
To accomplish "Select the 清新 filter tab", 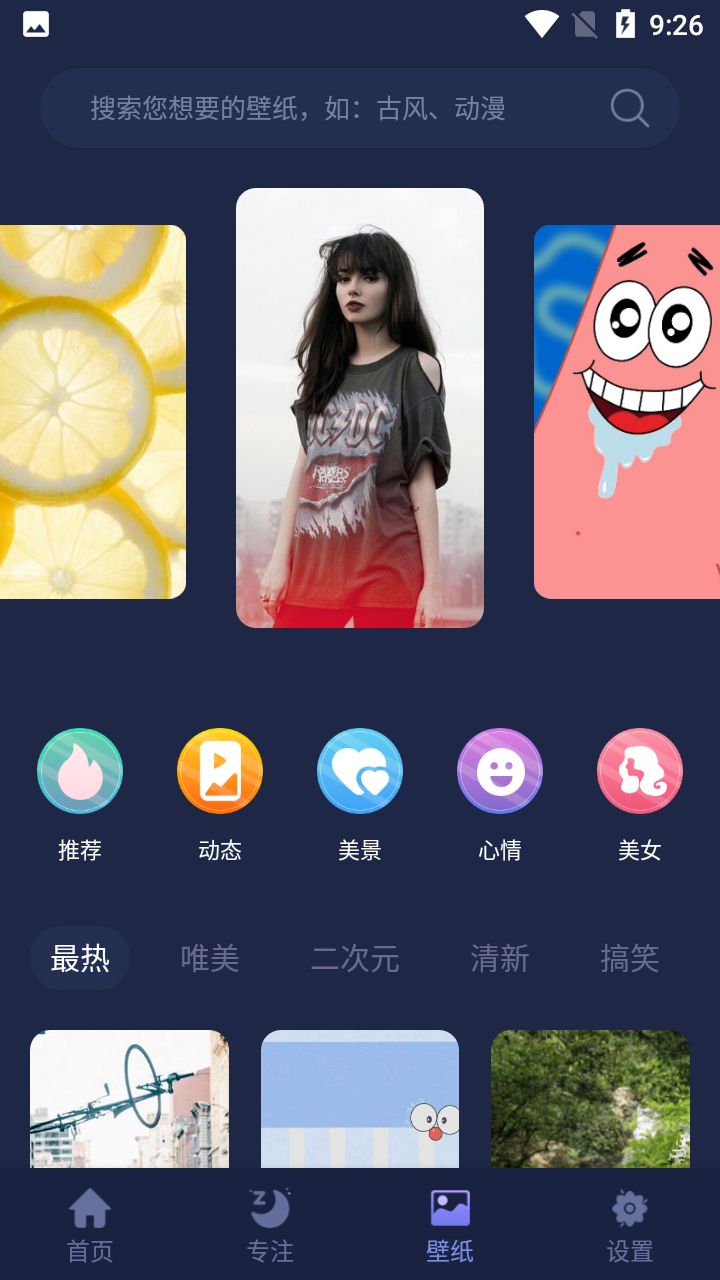I will point(500,957).
